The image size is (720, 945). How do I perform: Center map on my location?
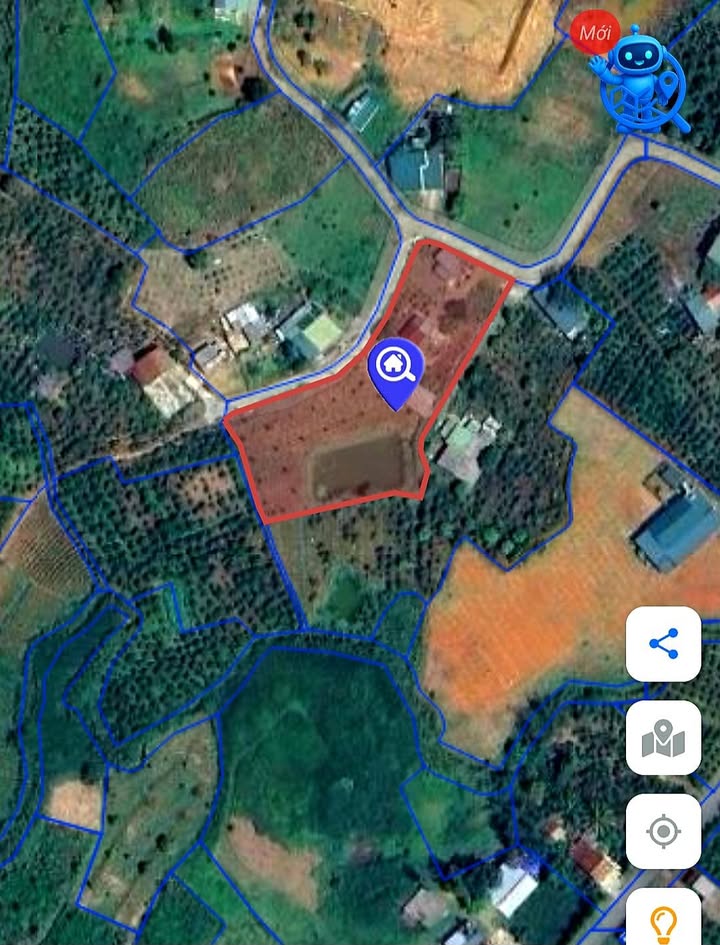click(x=663, y=831)
